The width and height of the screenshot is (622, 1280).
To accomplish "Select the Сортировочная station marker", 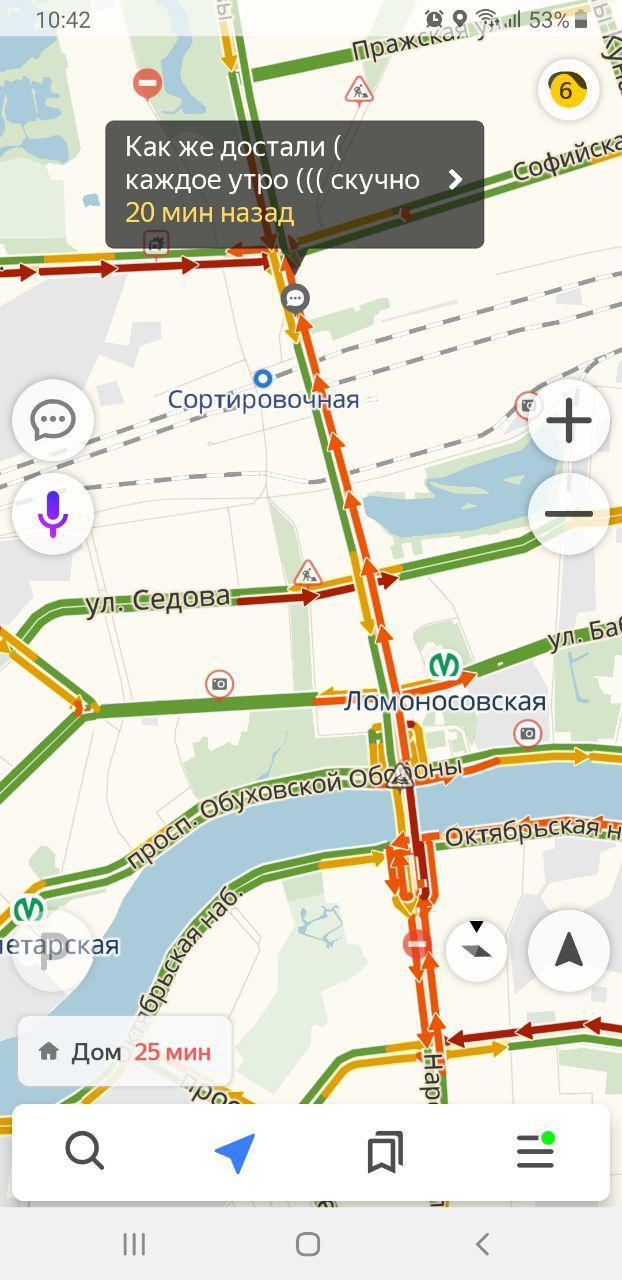I will click(x=263, y=378).
